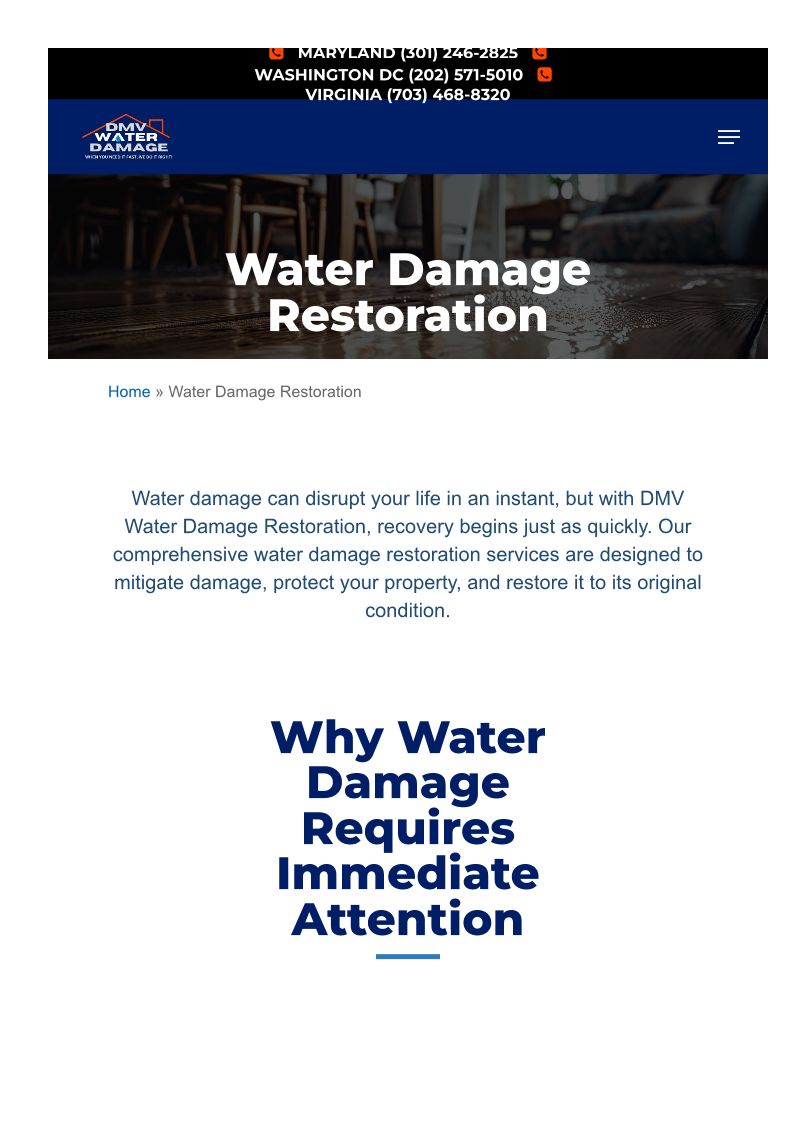
Task: Tap the DMV Water Damage site logo
Action: [127, 137]
